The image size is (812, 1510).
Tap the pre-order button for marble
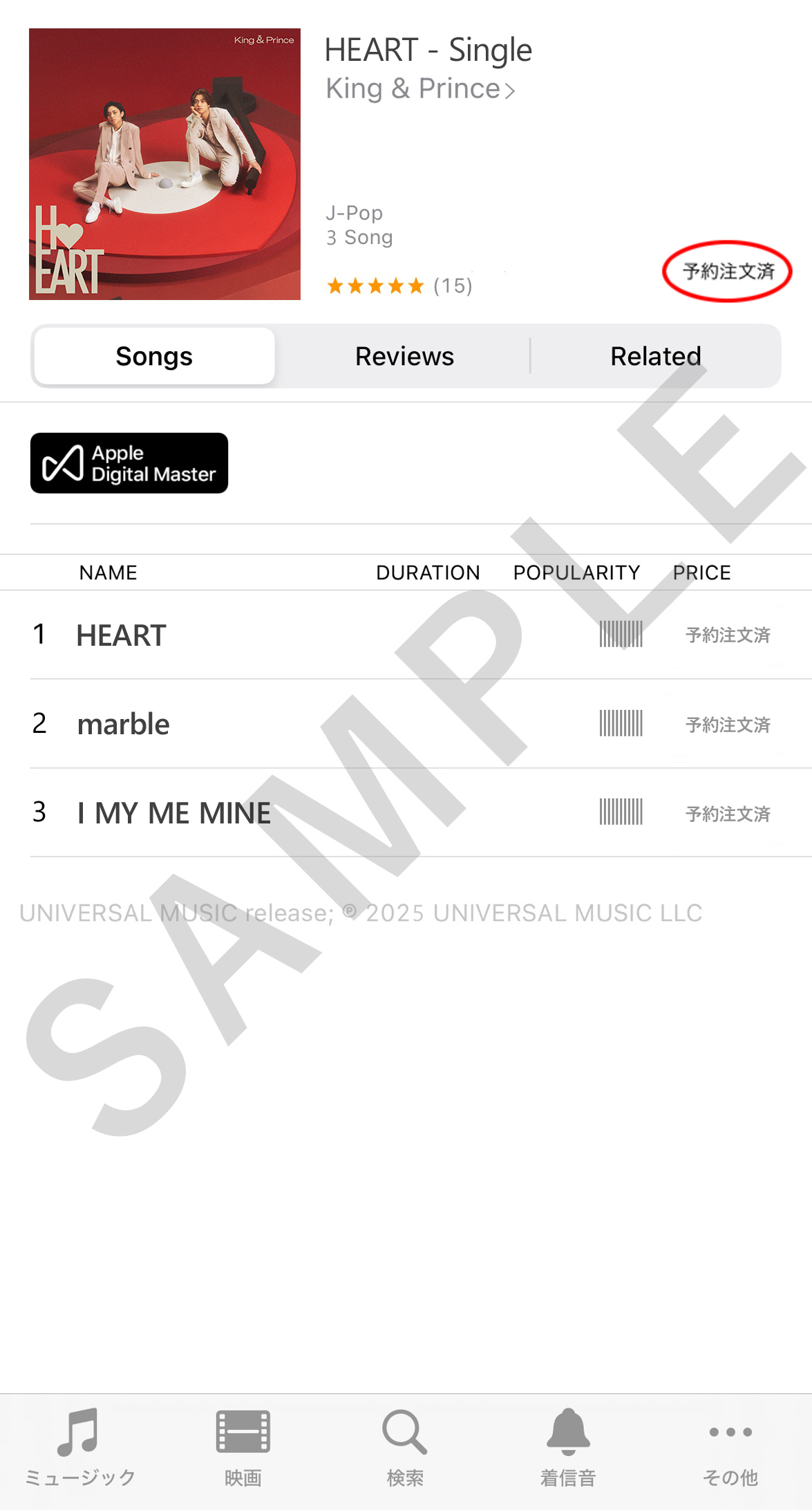tap(727, 725)
